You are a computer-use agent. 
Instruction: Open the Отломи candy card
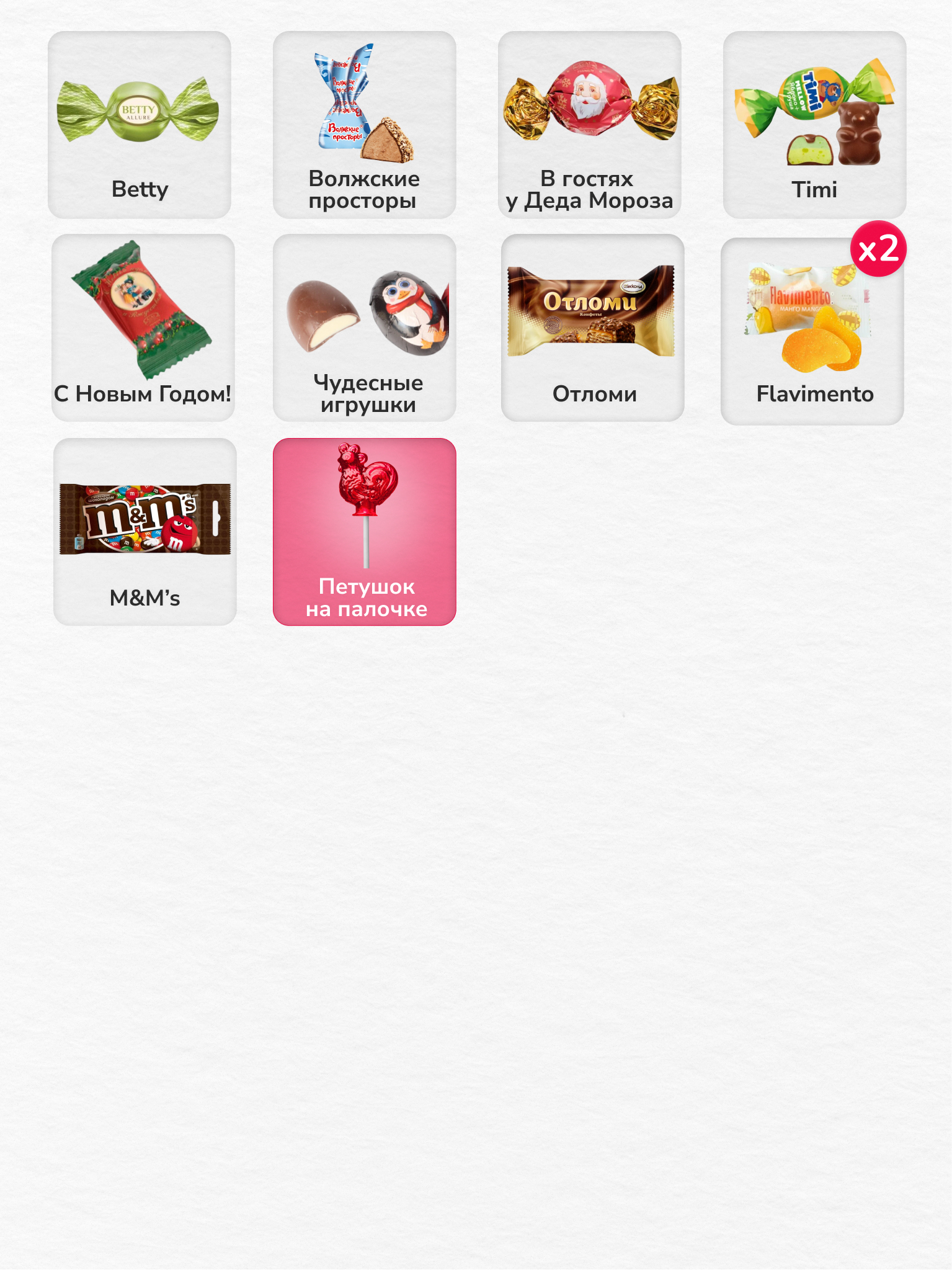click(x=593, y=328)
